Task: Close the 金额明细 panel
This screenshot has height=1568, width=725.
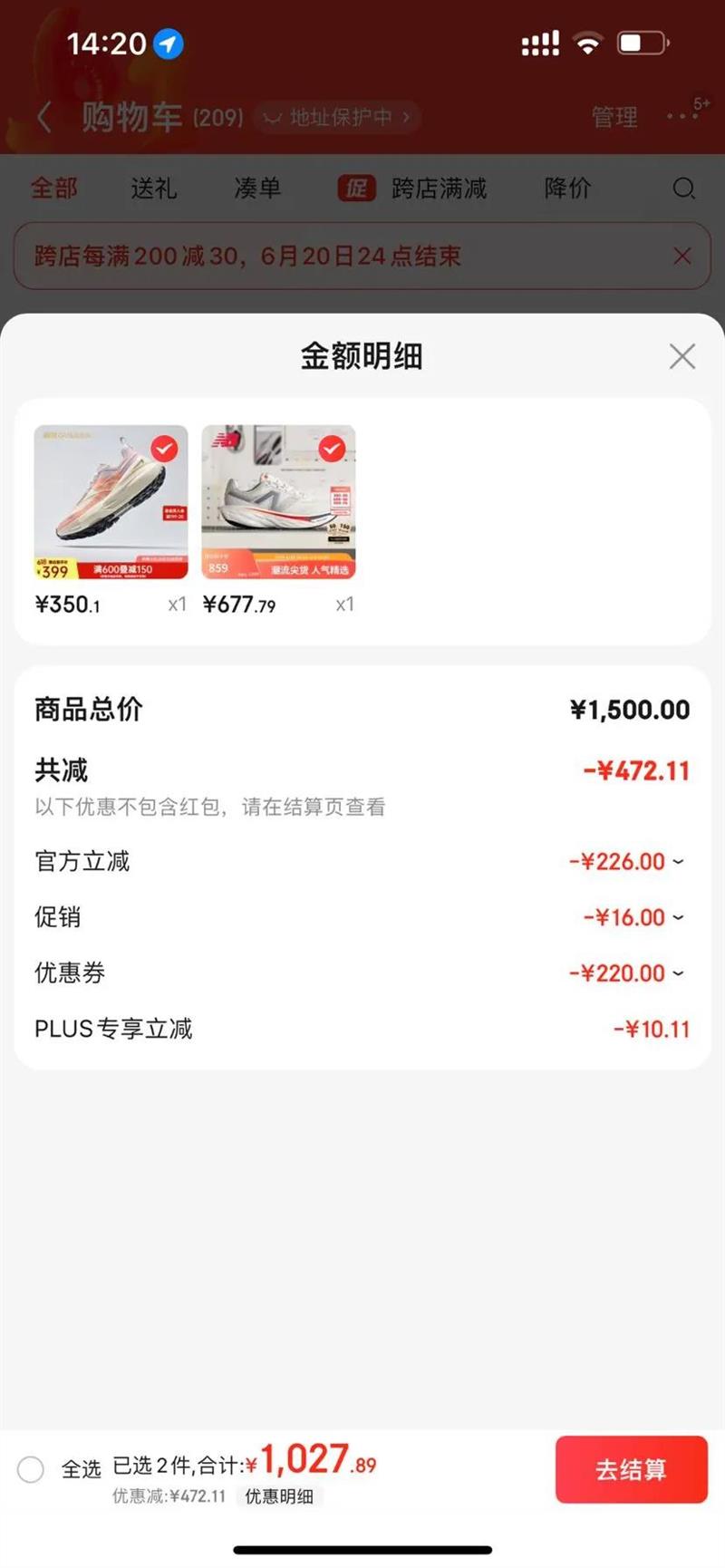Action: point(681,356)
